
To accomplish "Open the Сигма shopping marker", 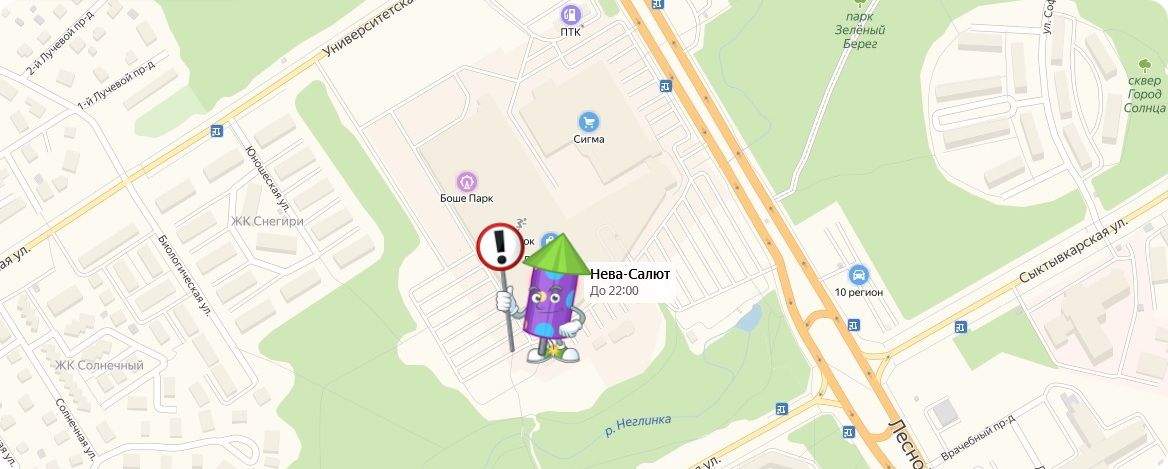I will (589, 122).
